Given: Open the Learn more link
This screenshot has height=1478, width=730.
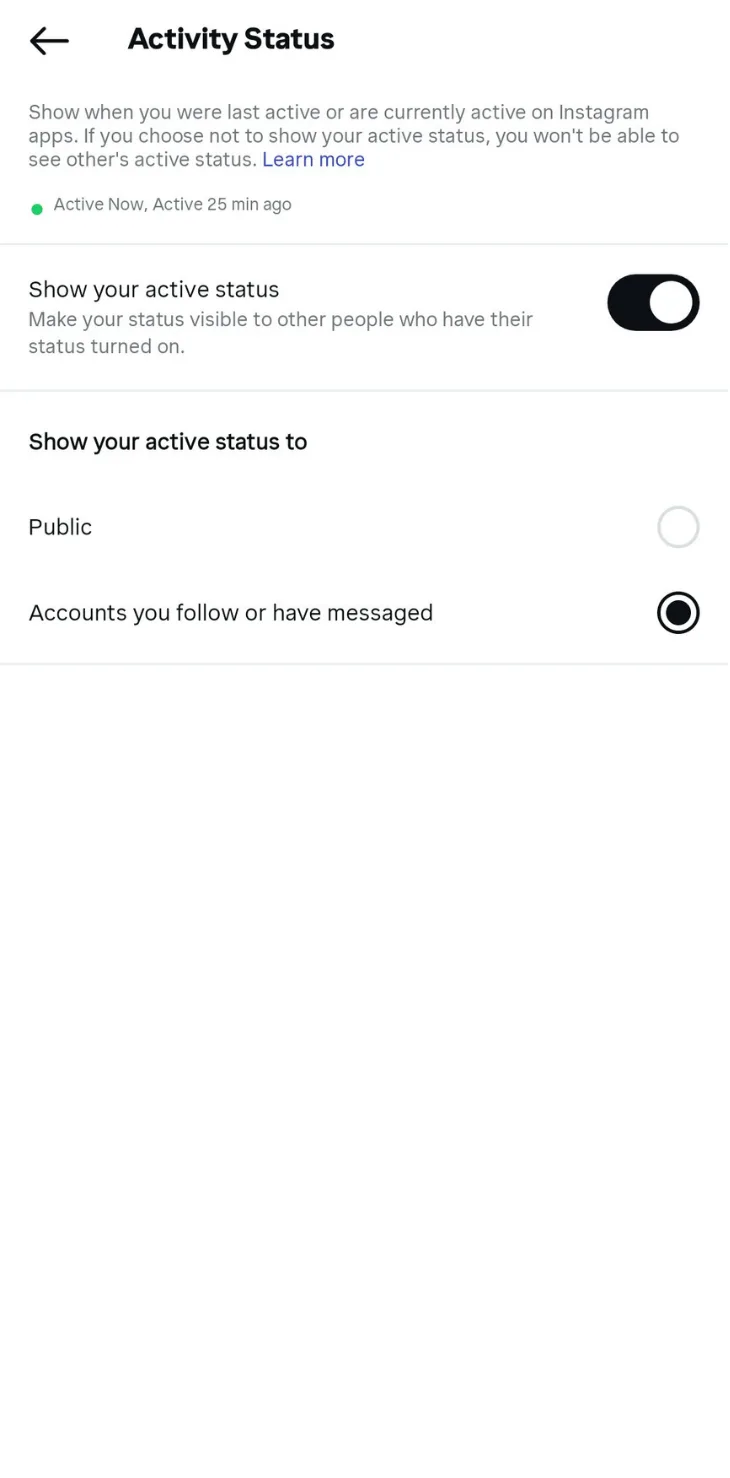Looking at the screenshot, I should pos(313,160).
